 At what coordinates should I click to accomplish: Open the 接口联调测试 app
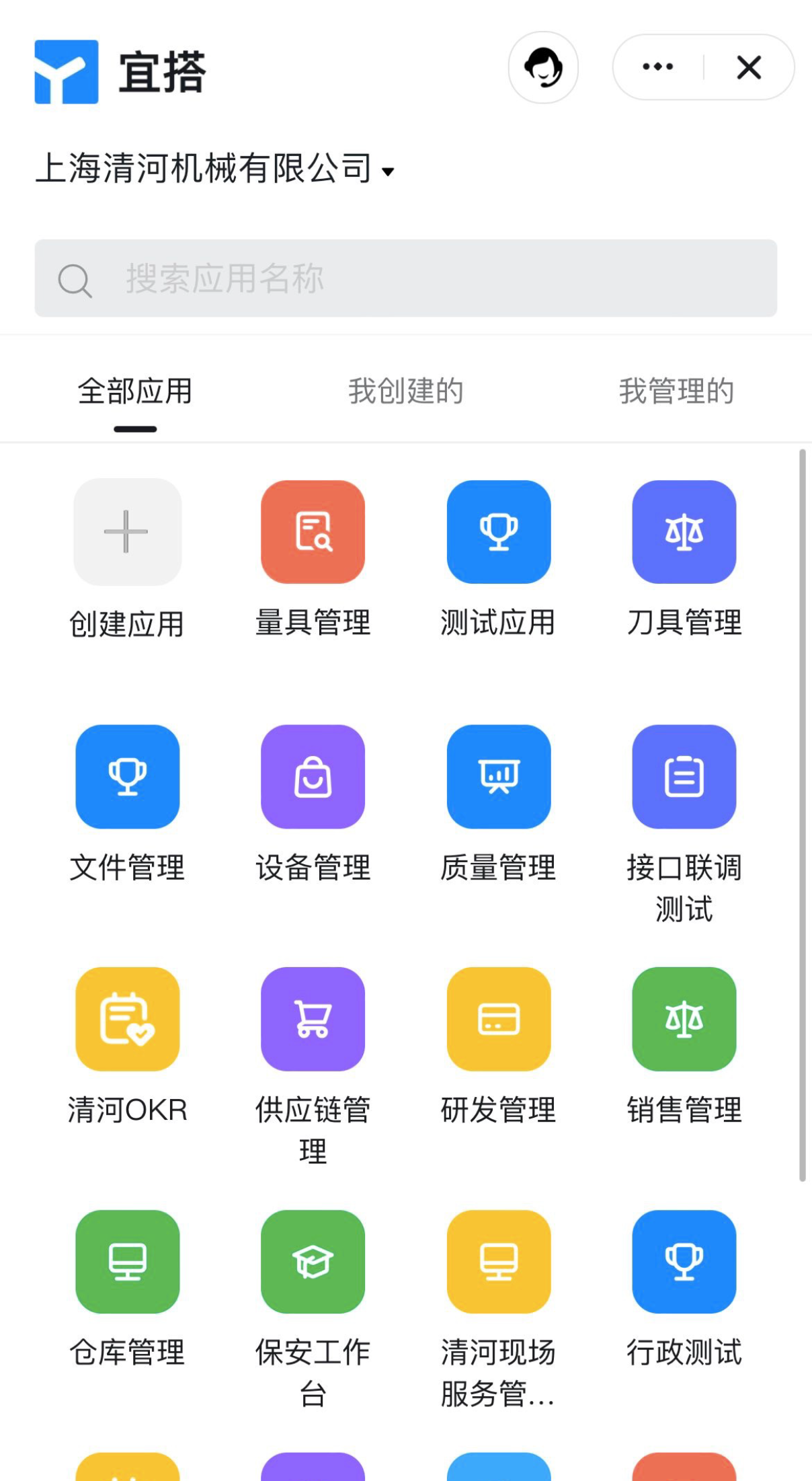[x=684, y=777]
